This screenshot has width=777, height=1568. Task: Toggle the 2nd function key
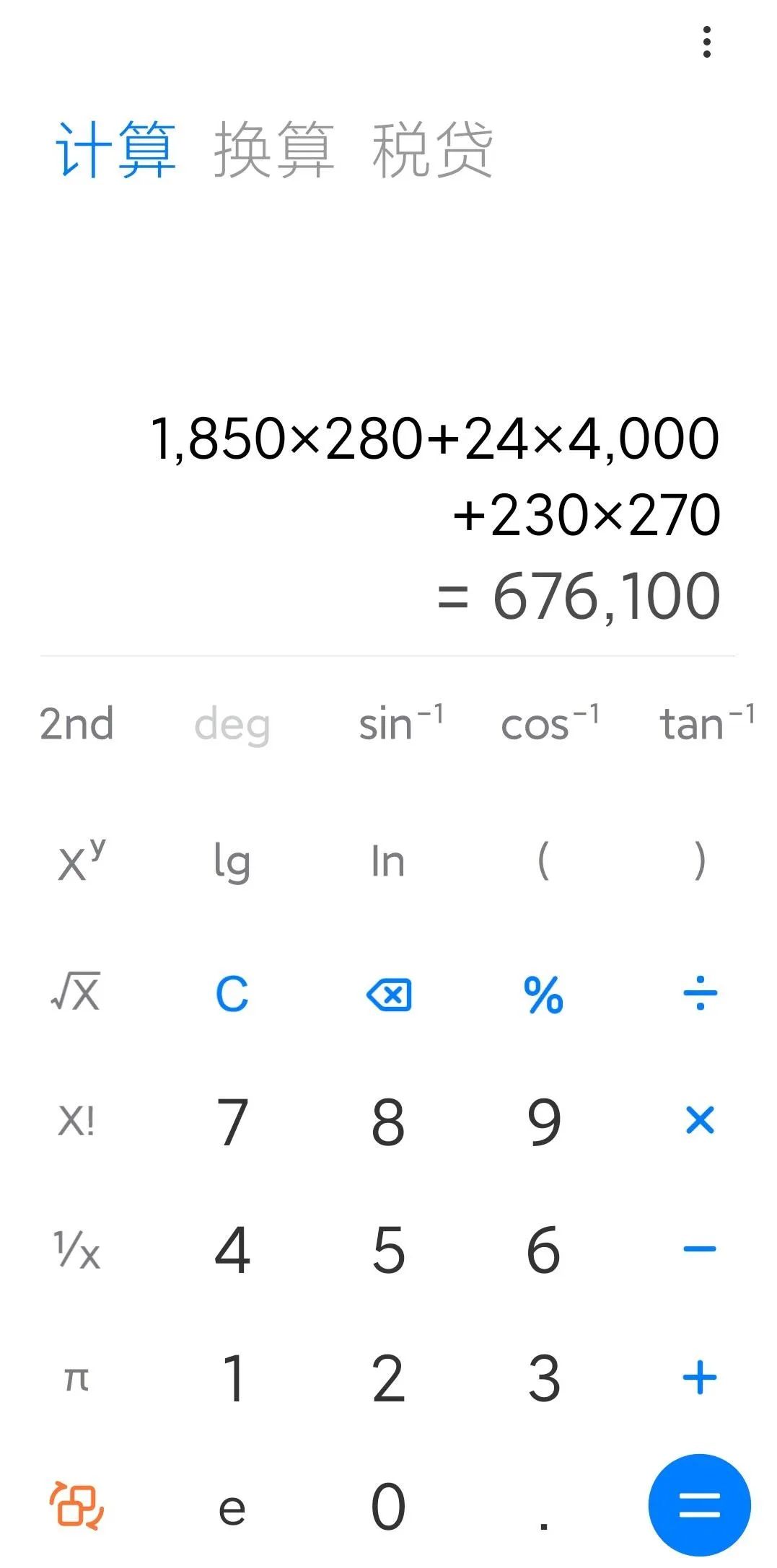click(x=76, y=723)
